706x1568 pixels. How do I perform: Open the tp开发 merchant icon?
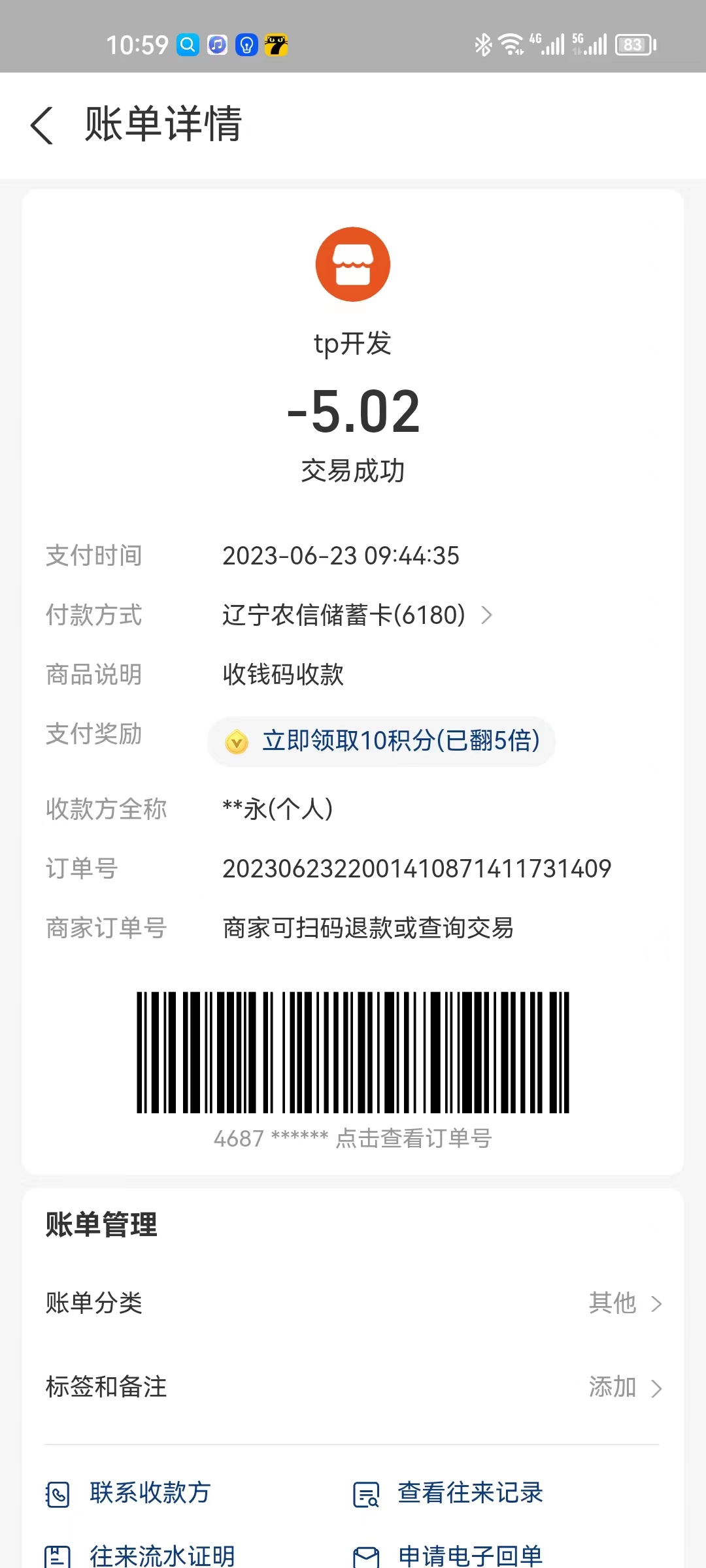353,265
